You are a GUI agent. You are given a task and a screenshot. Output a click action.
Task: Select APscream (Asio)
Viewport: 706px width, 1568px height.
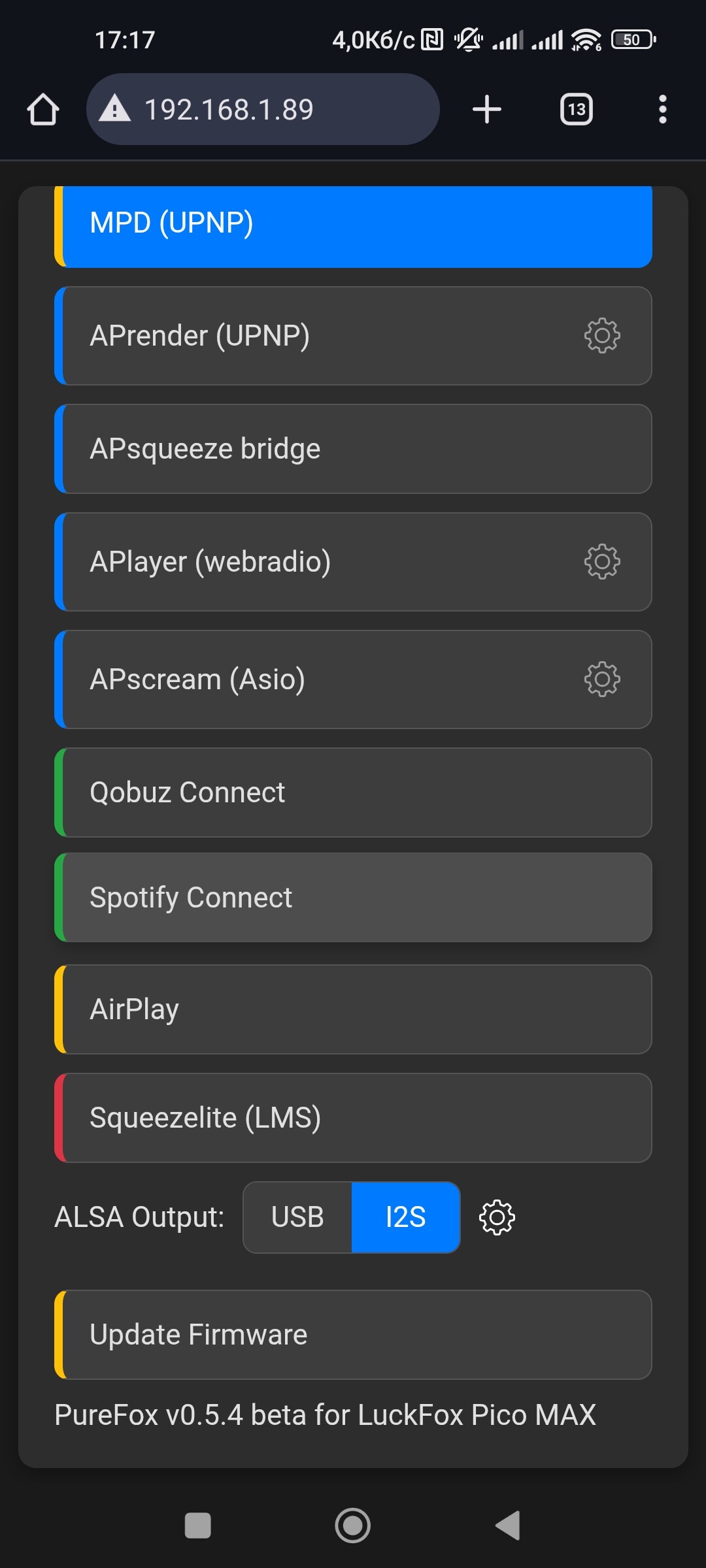click(x=353, y=679)
